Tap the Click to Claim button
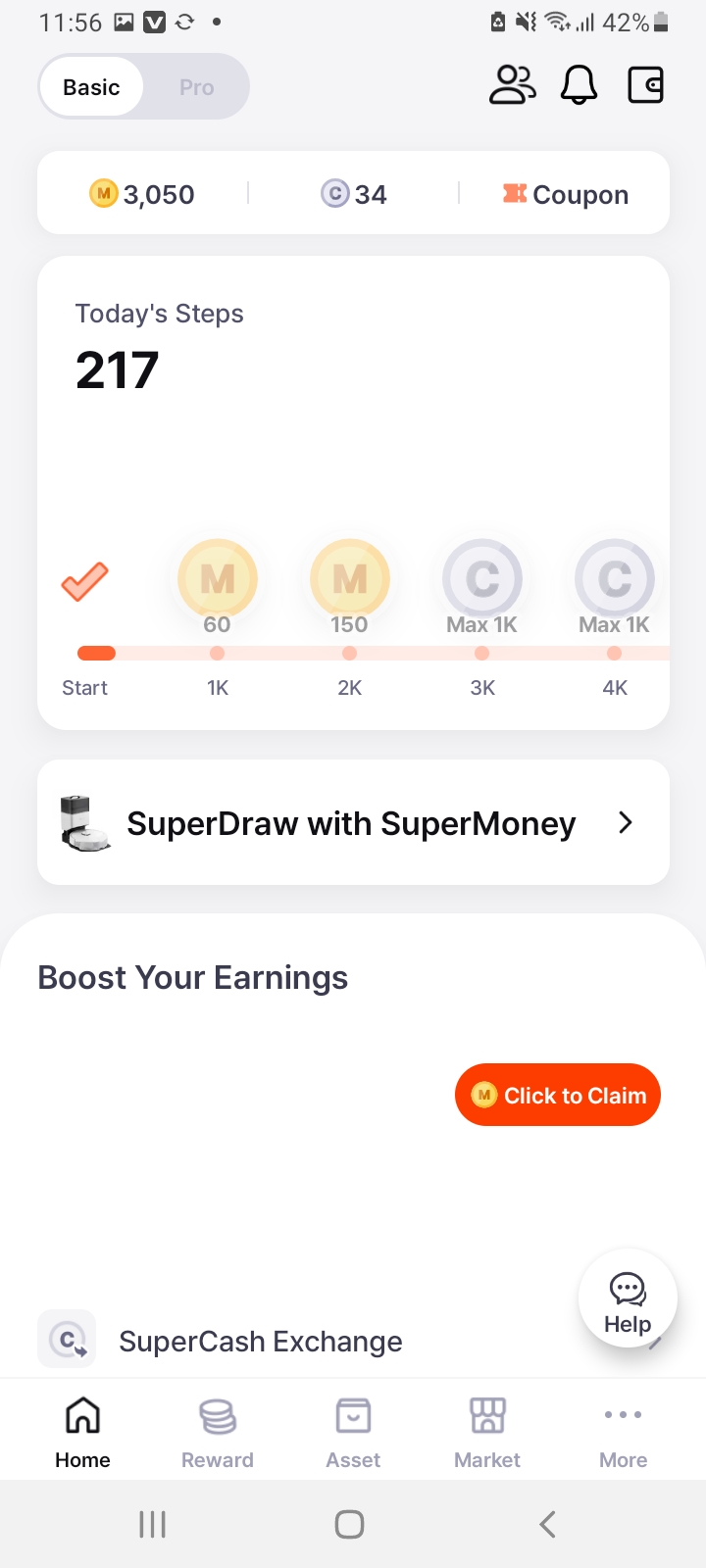This screenshot has height=1568, width=706. (x=557, y=1095)
